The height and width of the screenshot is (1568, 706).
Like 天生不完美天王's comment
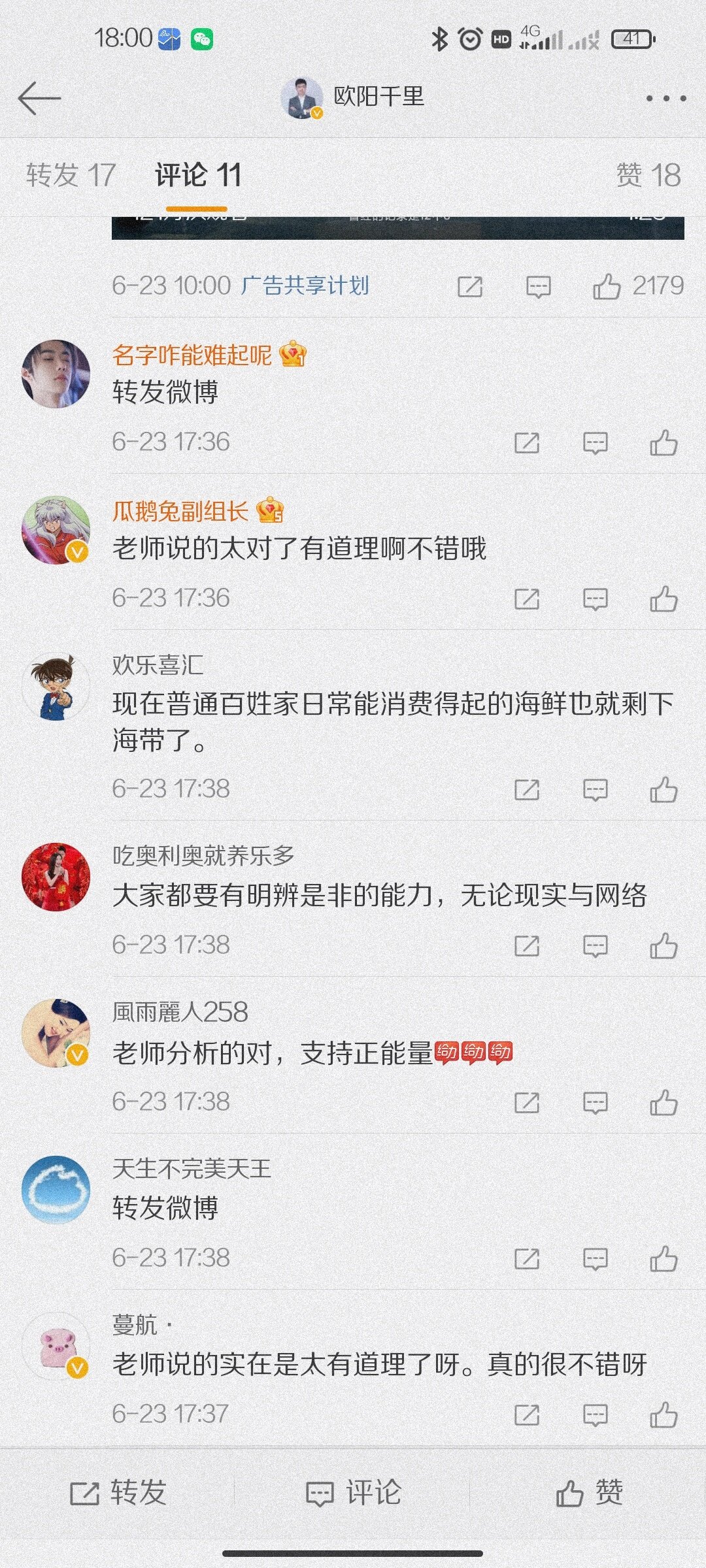tap(664, 1258)
